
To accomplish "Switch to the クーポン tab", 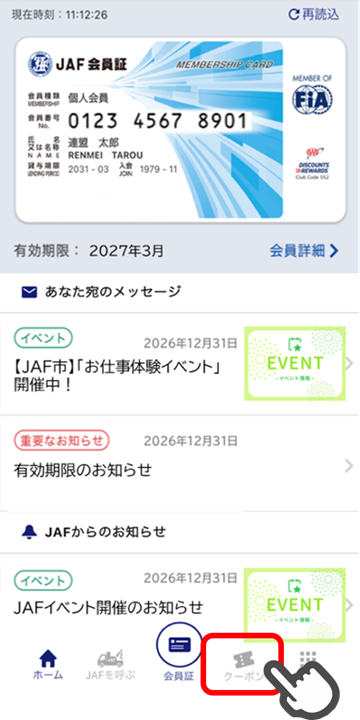I will [x=242, y=665].
